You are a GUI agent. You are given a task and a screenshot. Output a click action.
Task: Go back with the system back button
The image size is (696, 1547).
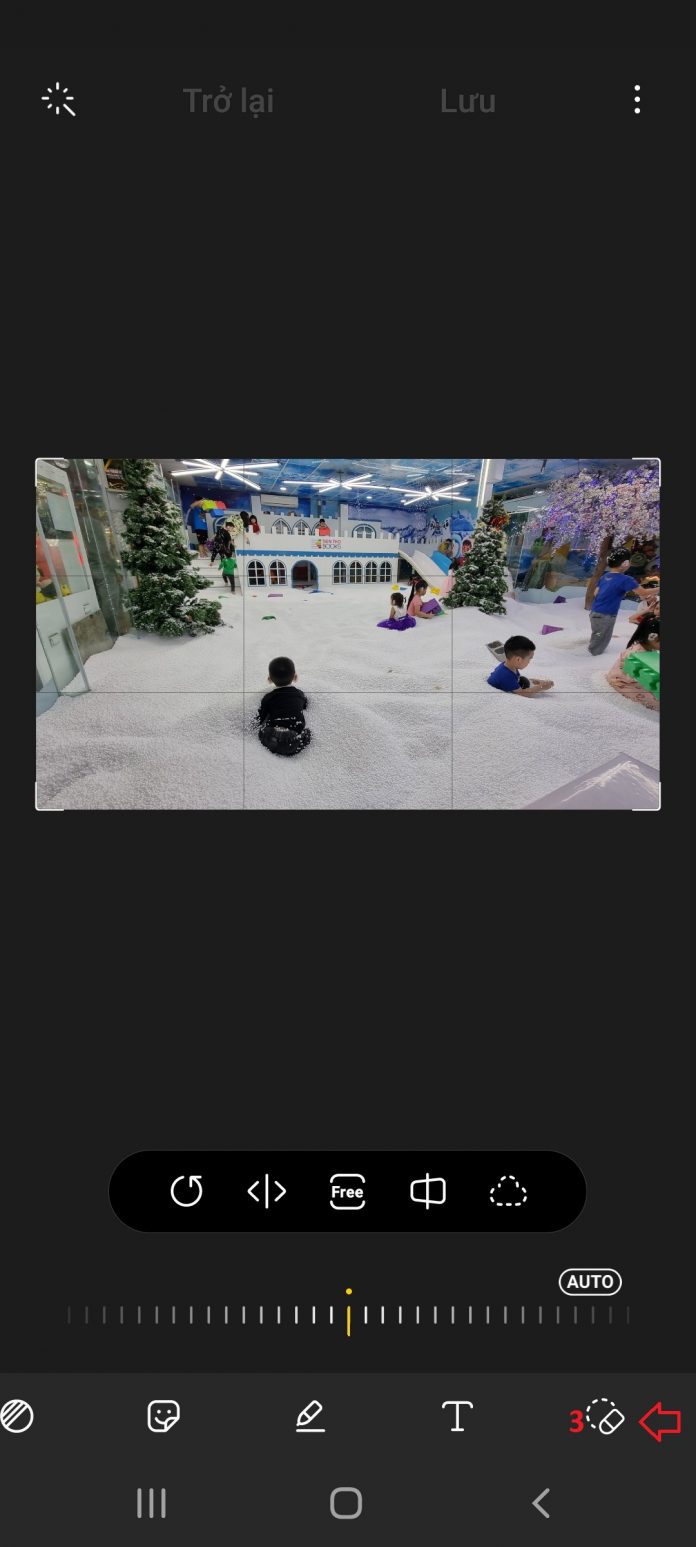pos(541,1502)
